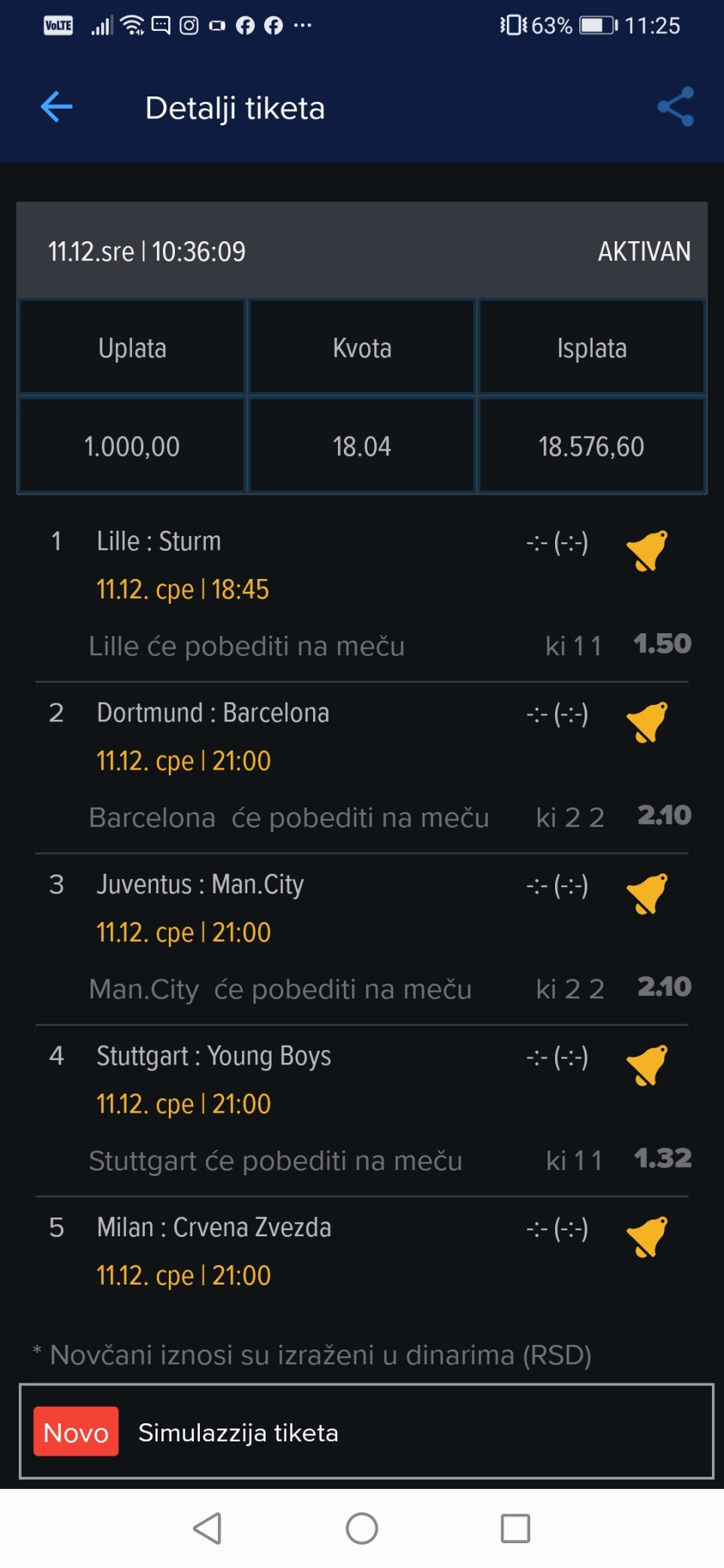Open recent apps from navigation bar
This screenshot has width=724, height=1568.
[x=516, y=1529]
